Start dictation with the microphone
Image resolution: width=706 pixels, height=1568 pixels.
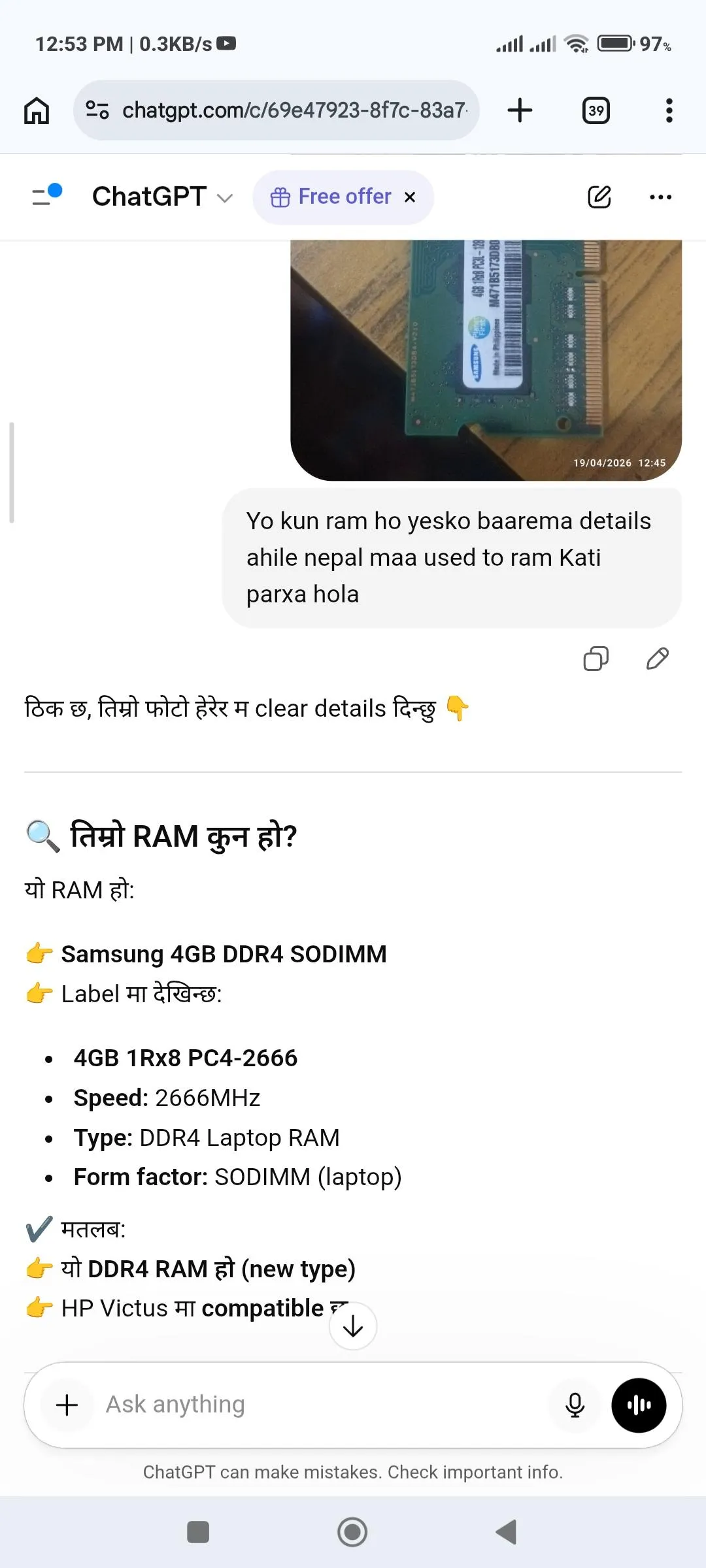575,1405
